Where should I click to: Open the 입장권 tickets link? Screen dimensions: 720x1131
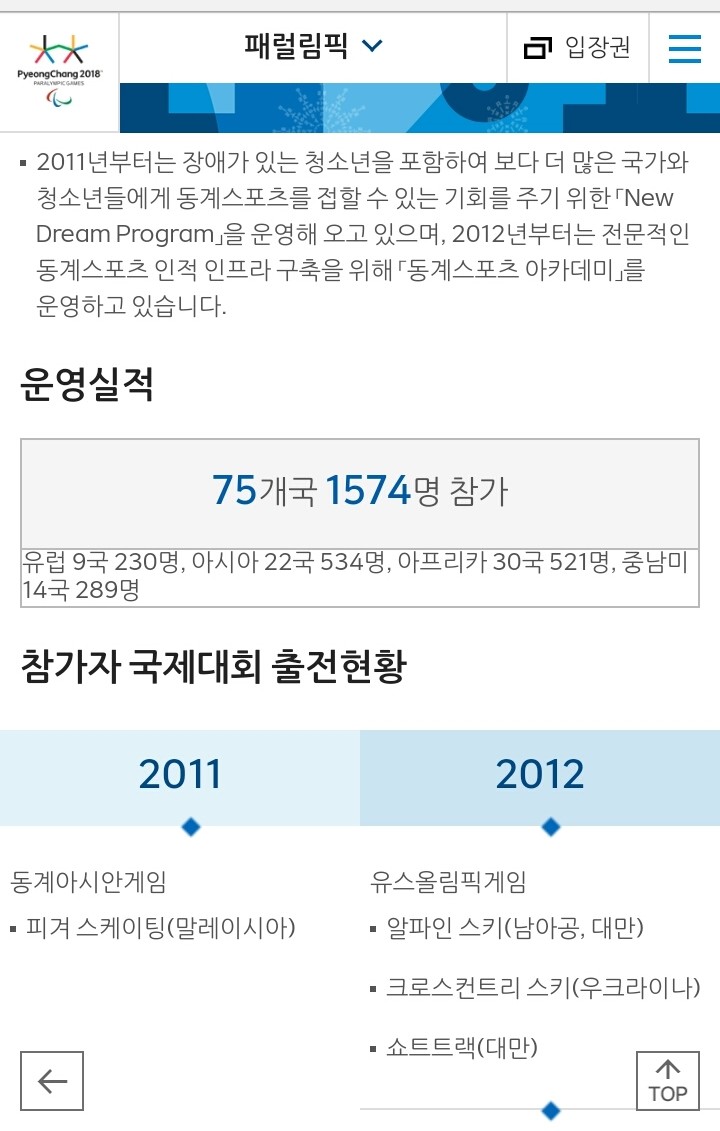tap(578, 47)
